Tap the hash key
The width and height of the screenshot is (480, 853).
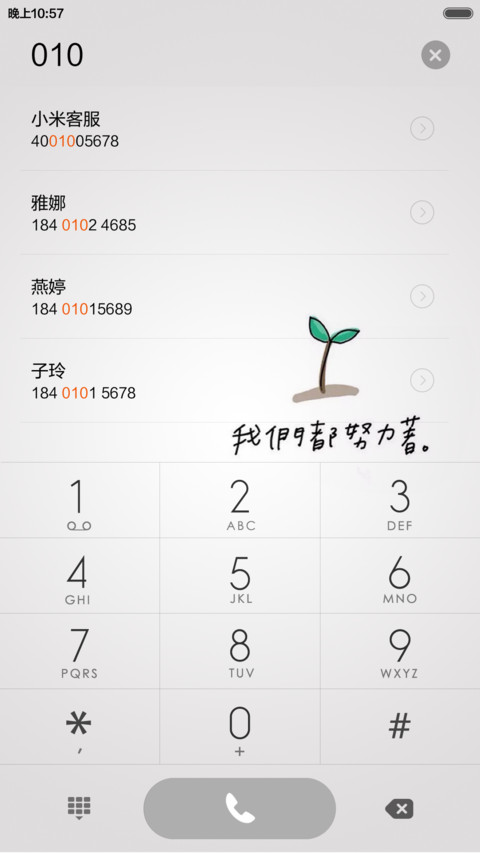(x=401, y=727)
